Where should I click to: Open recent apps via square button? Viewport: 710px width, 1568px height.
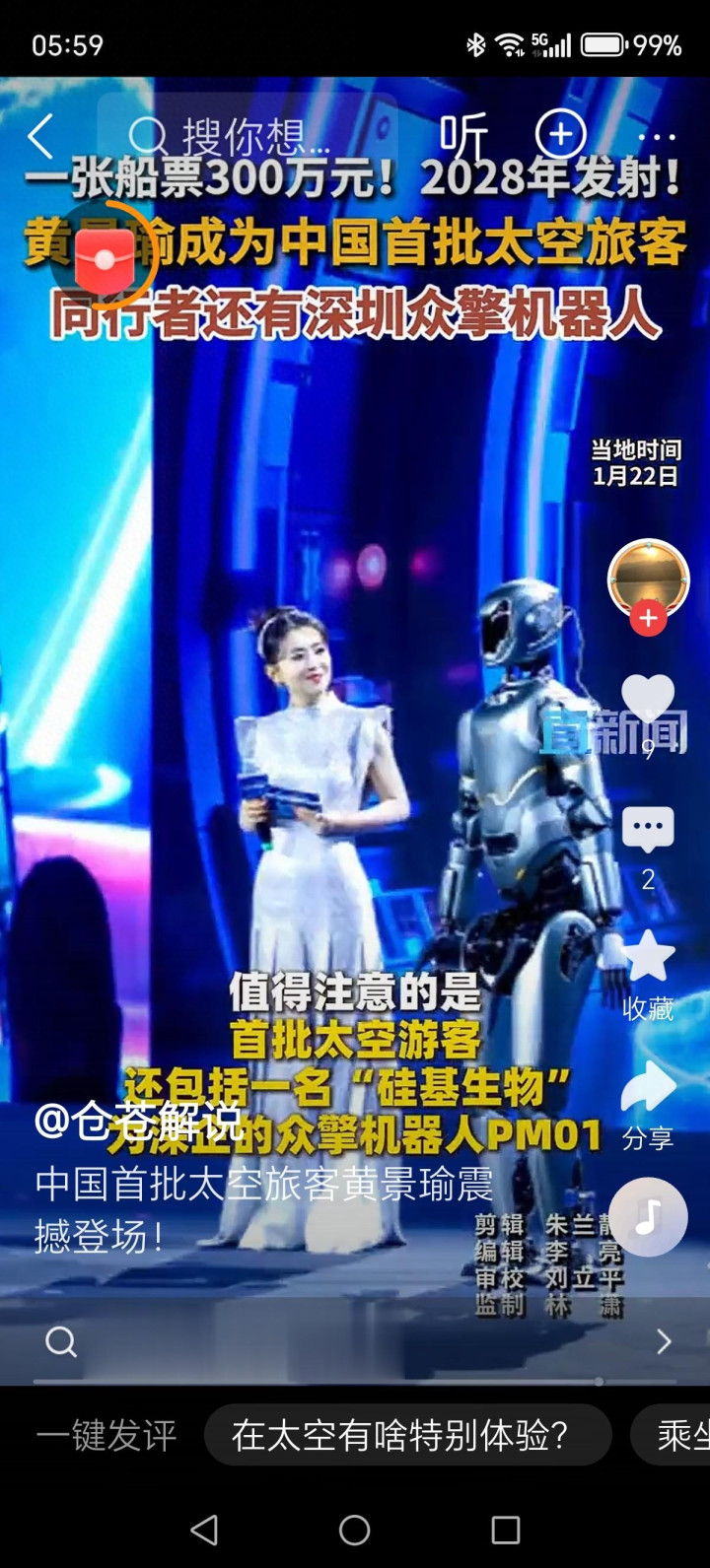pyautogui.click(x=506, y=1530)
